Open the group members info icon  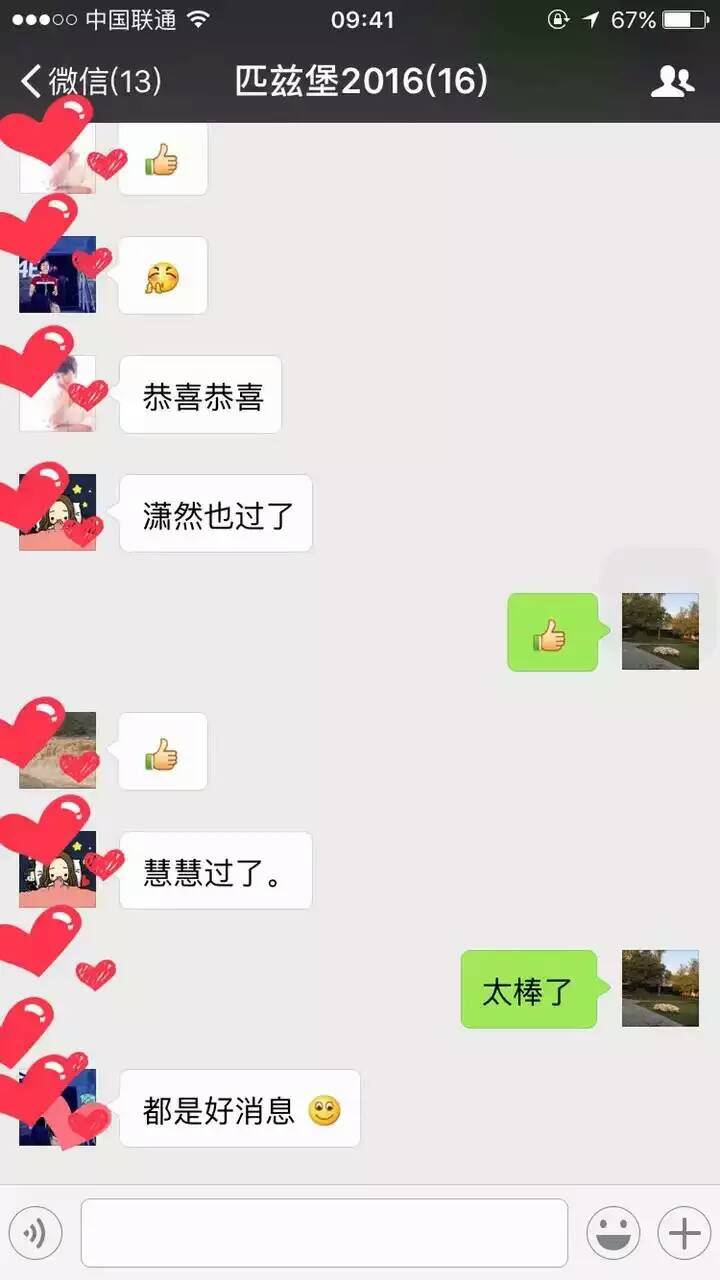pyautogui.click(x=672, y=81)
